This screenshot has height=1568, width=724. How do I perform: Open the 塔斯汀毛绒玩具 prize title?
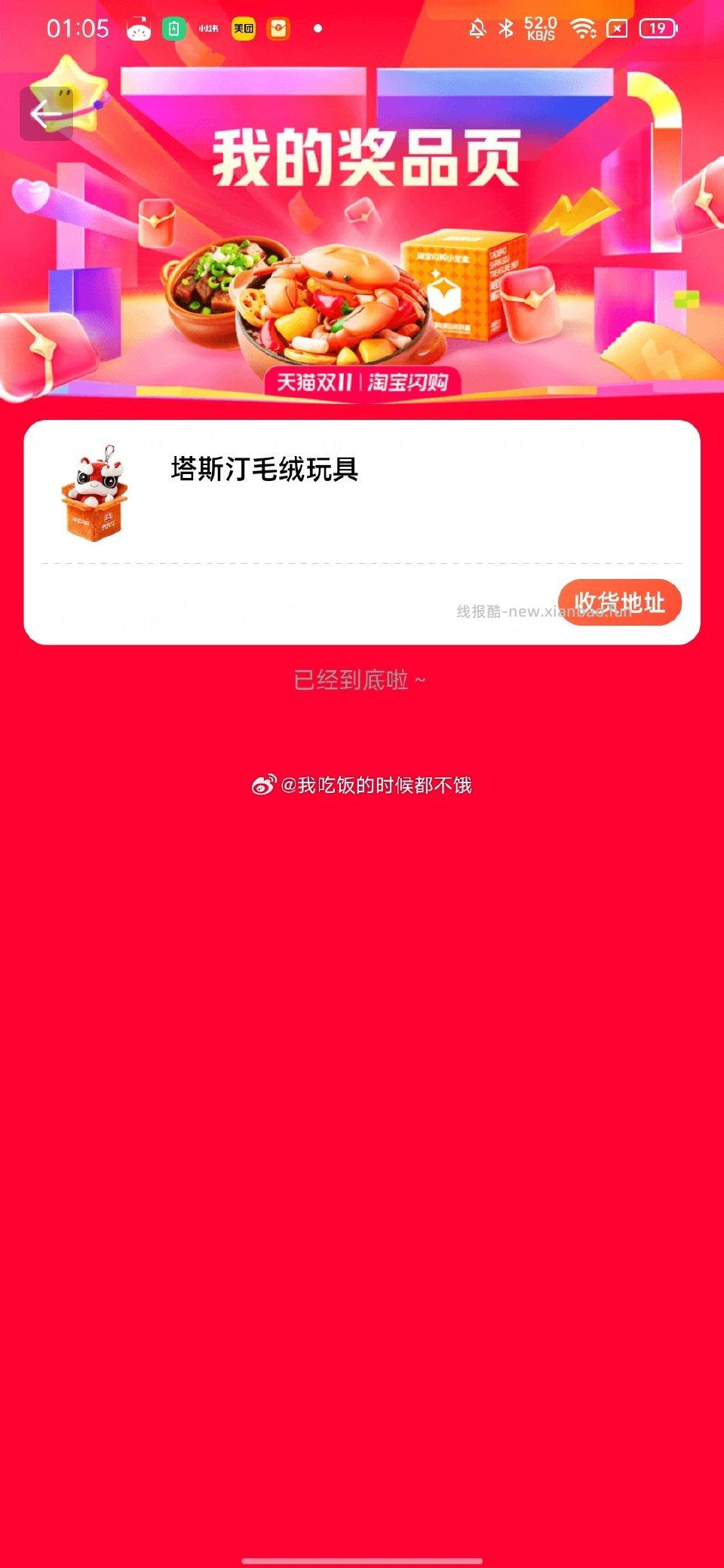262,473
